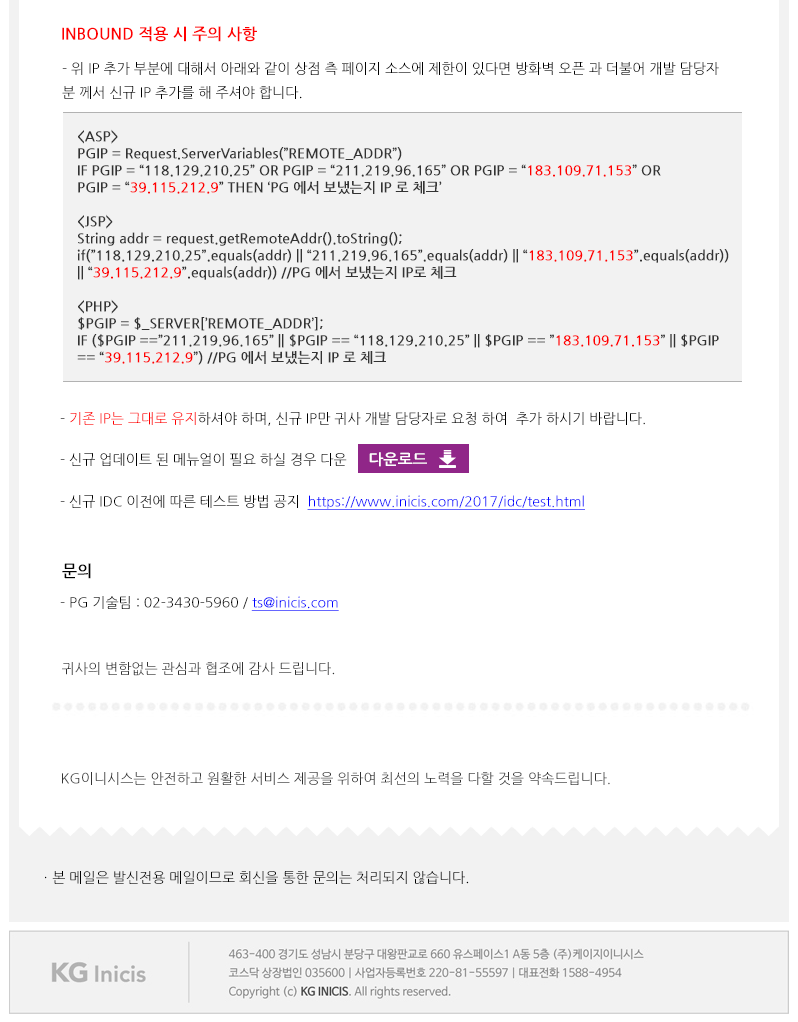This screenshot has width=798, height=1022.
Task: Tap the ts@inicis.com email link
Action: click(295, 603)
